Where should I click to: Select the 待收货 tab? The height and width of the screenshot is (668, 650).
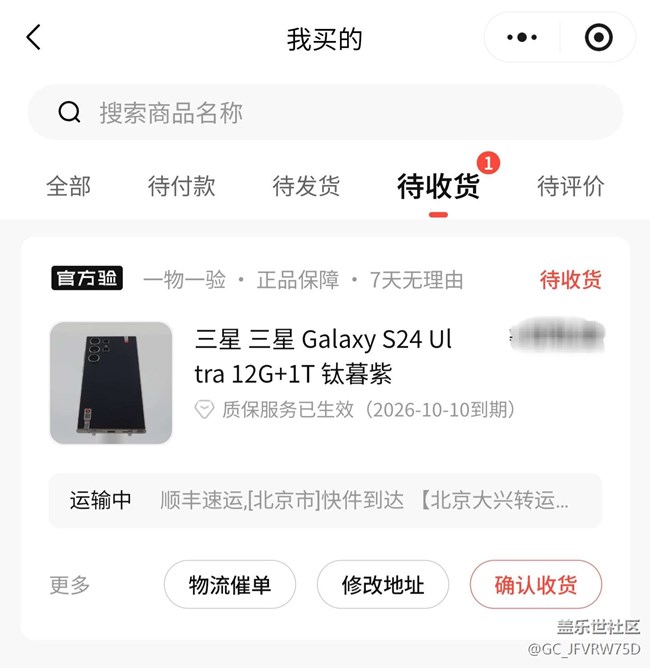pyautogui.click(x=438, y=186)
